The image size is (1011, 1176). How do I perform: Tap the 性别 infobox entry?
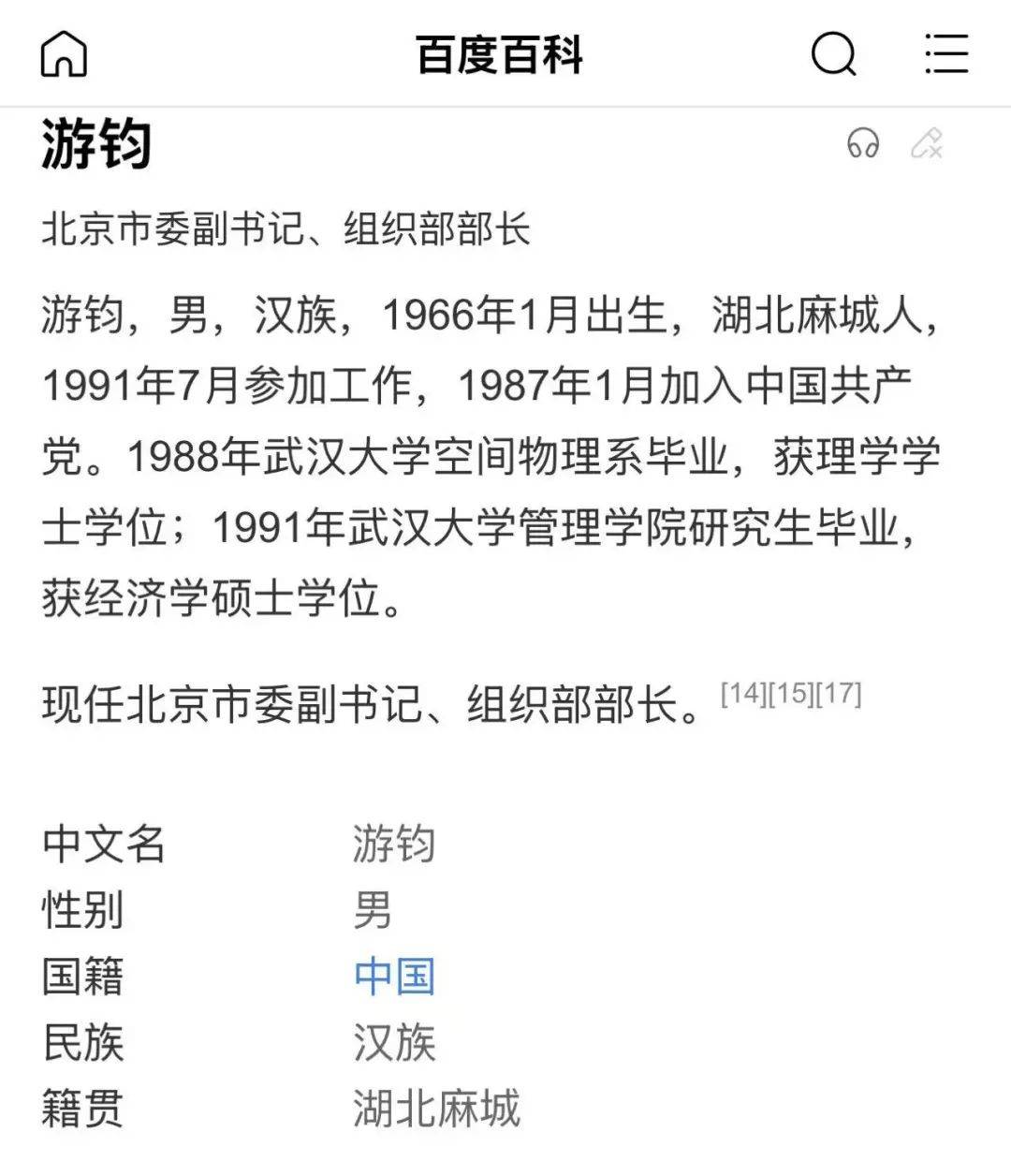point(84,911)
